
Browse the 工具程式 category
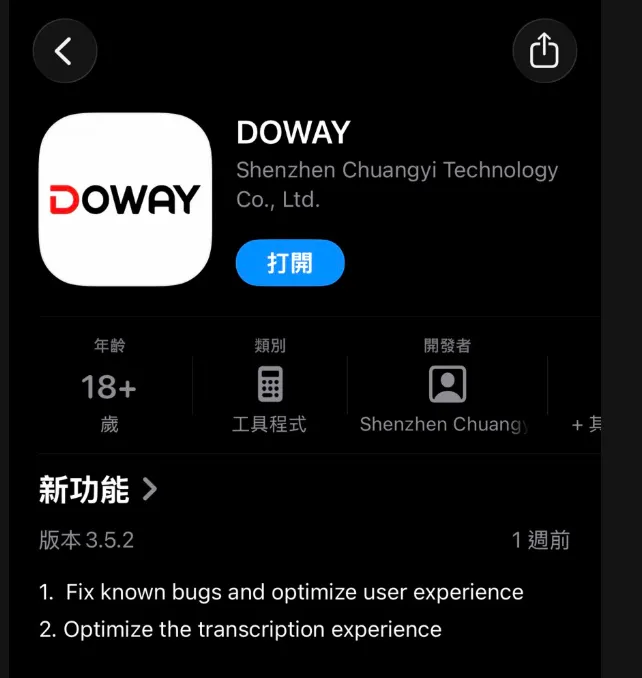pyautogui.click(x=270, y=386)
